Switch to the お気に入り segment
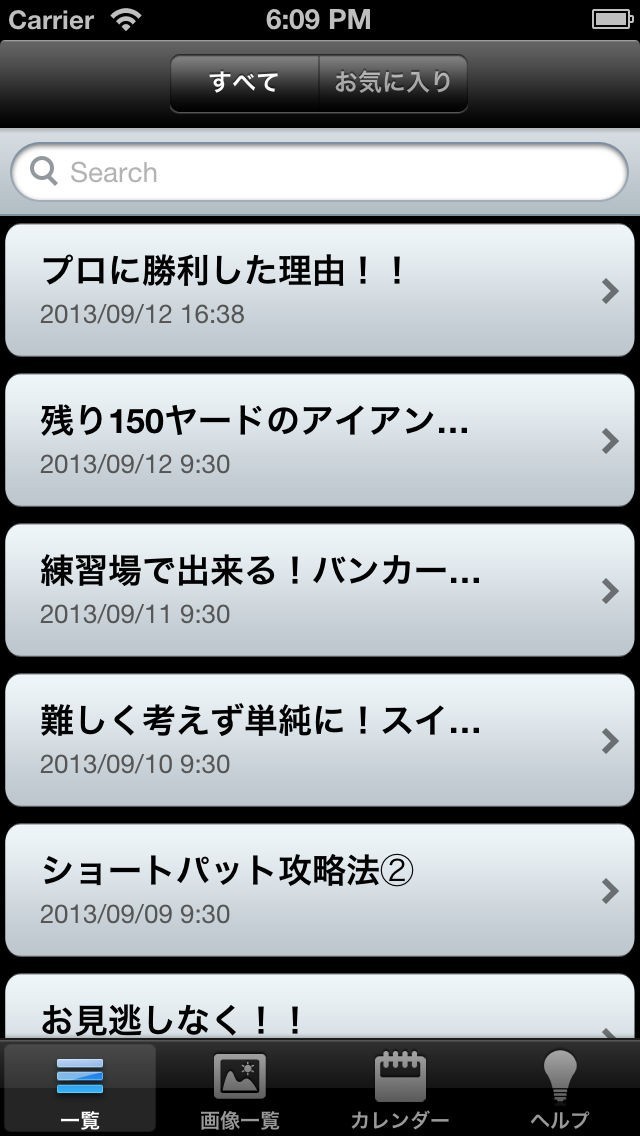The height and width of the screenshot is (1136, 640). tap(393, 83)
